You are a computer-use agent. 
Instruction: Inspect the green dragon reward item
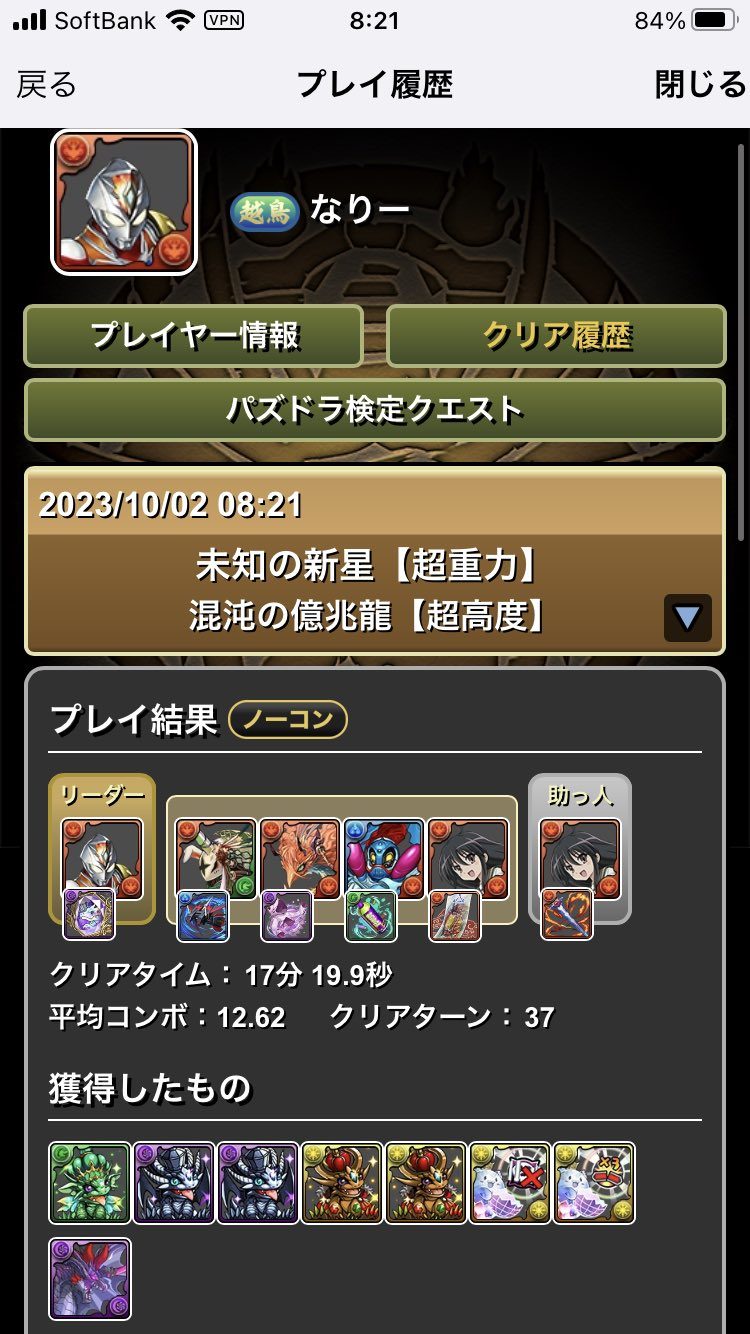point(90,1184)
